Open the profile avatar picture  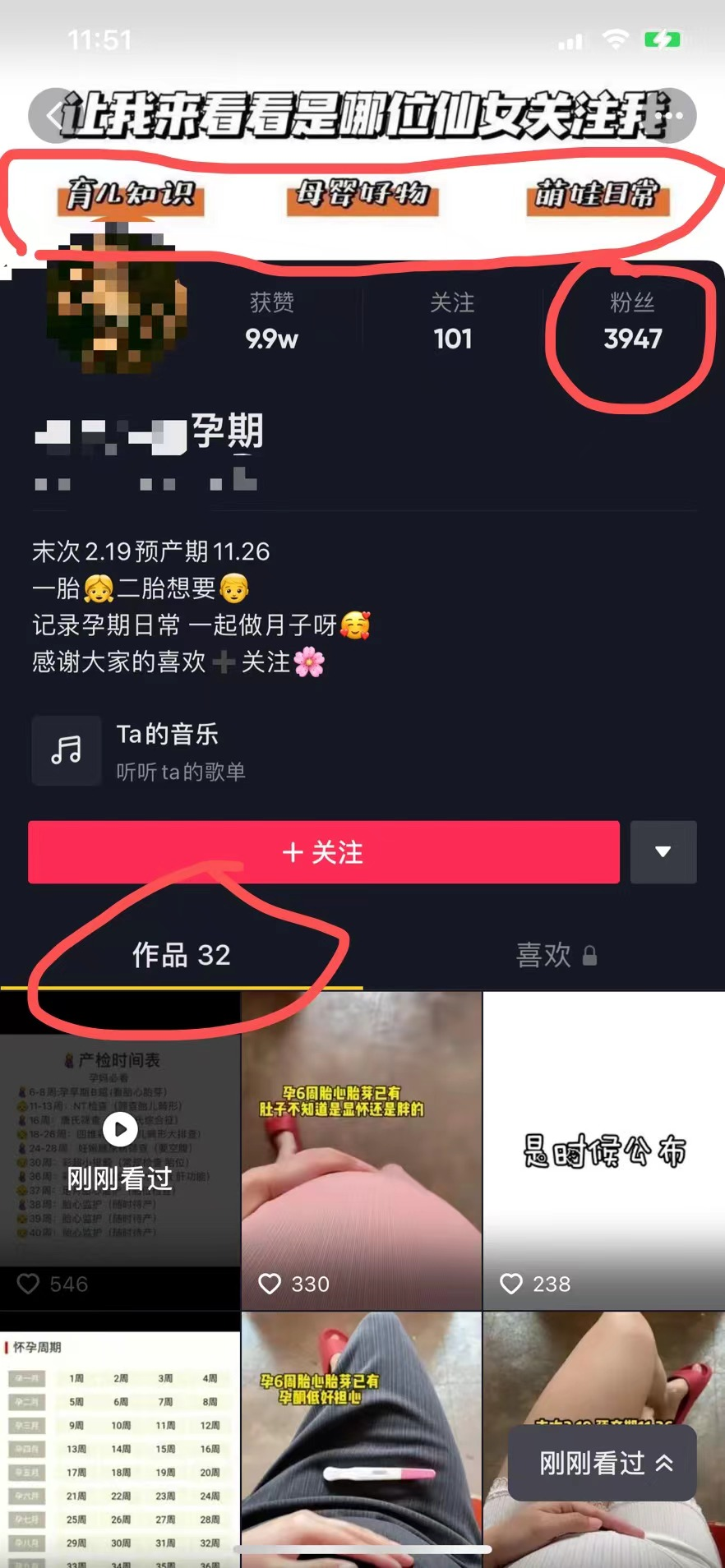click(x=115, y=304)
